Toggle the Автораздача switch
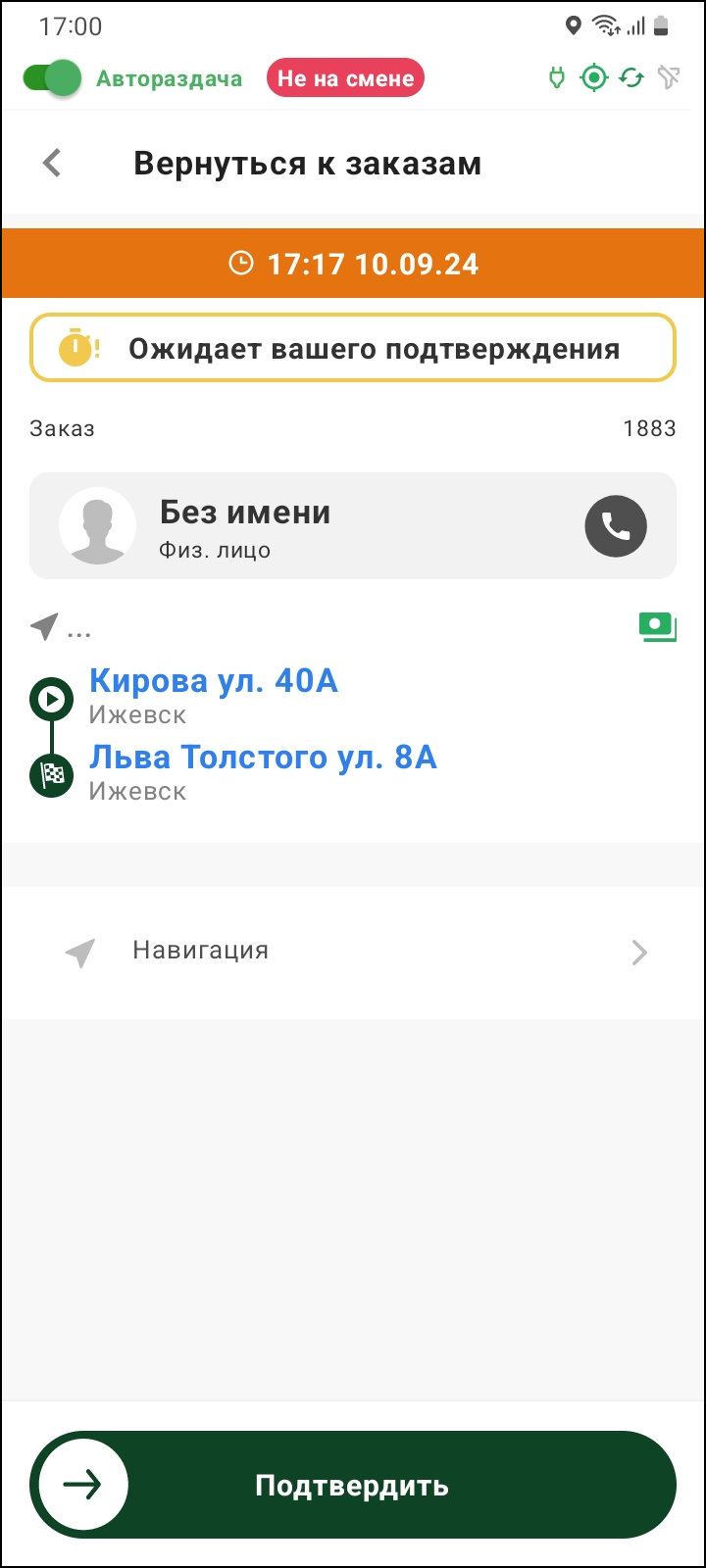Viewport: 706px width, 1568px height. pyautogui.click(x=53, y=78)
